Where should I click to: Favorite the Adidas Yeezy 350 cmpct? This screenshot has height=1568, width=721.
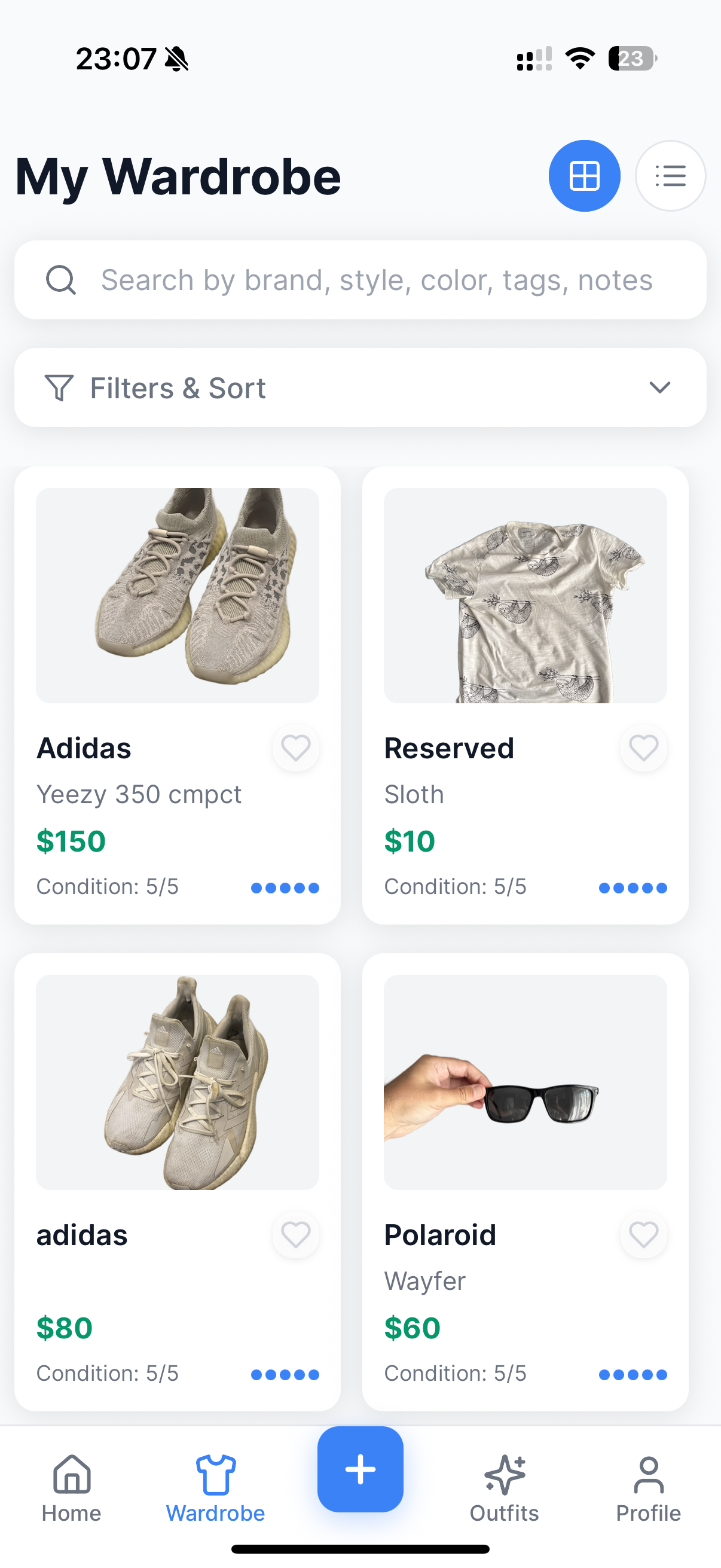(x=296, y=748)
